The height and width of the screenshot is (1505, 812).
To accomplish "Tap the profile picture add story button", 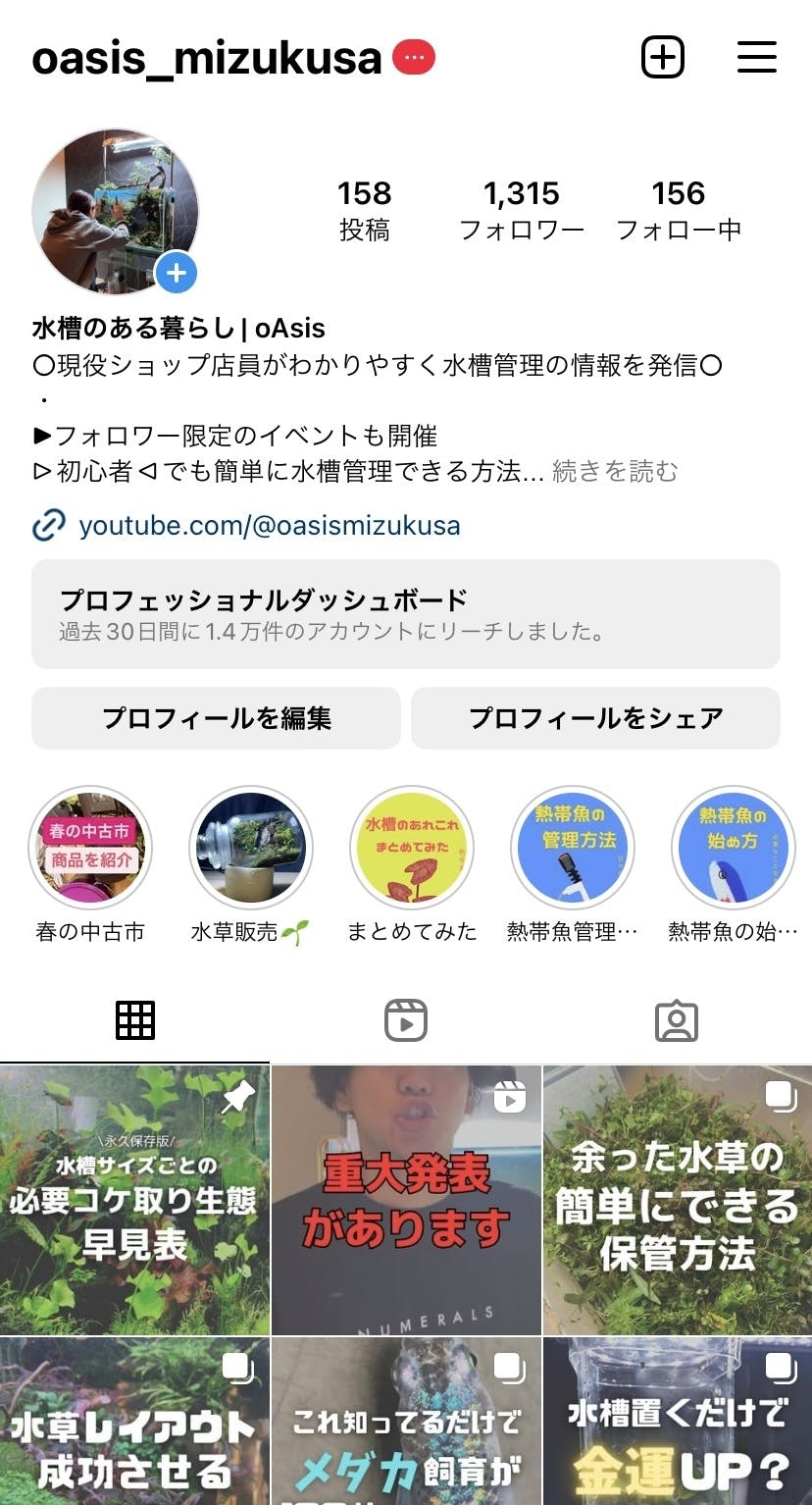I will click(x=177, y=273).
